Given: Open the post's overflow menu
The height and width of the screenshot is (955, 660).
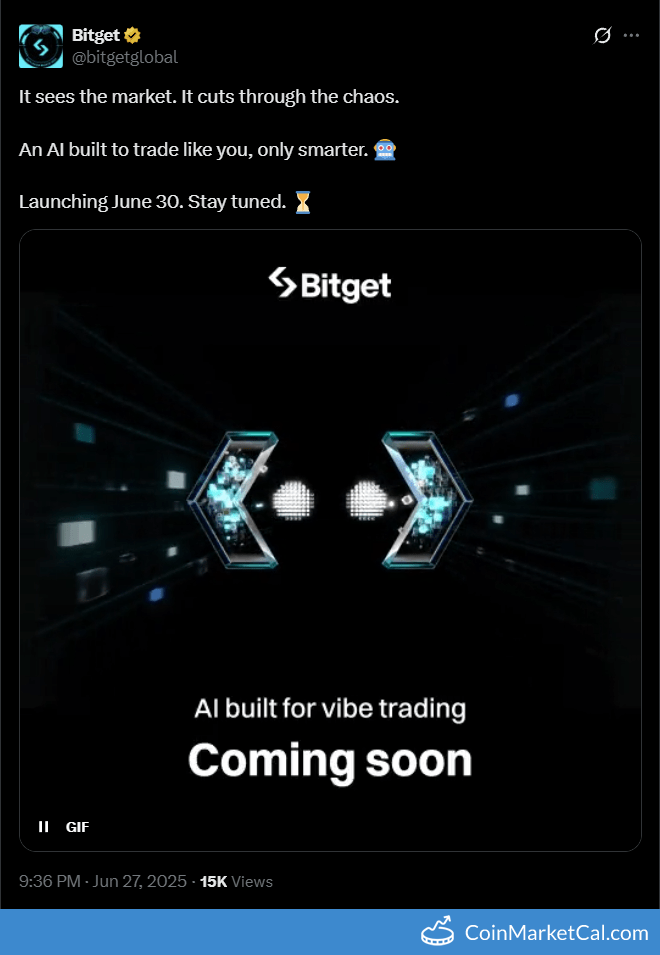Looking at the screenshot, I should 631,36.
